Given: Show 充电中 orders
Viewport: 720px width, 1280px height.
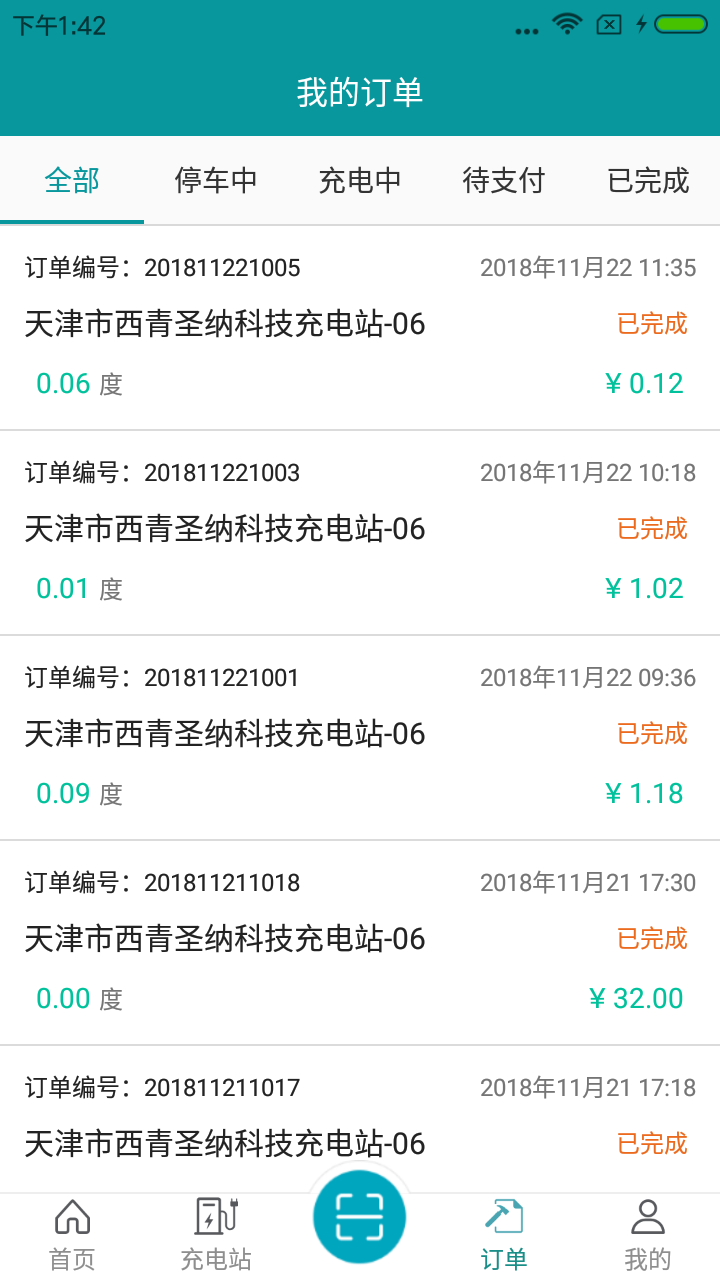Looking at the screenshot, I should click(360, 181).
